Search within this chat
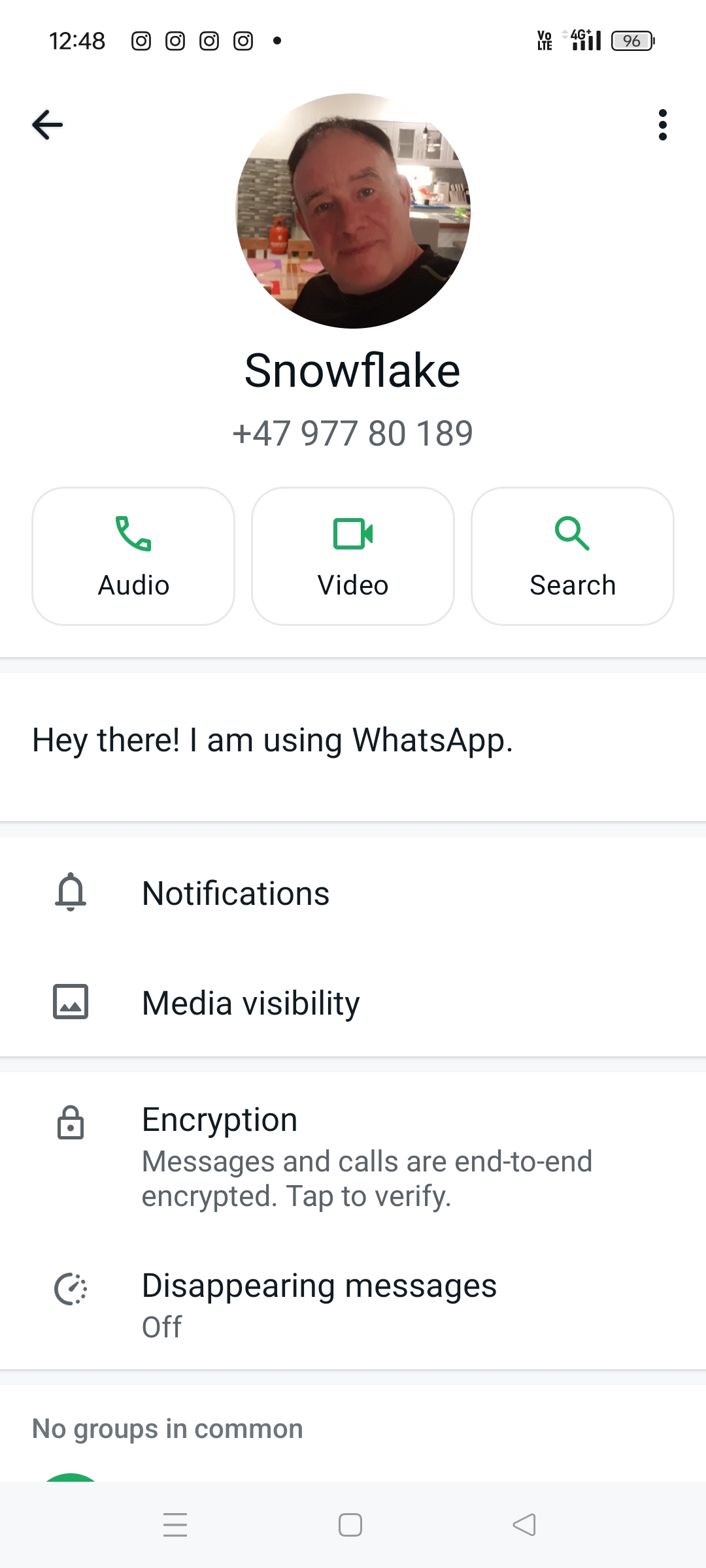This screenshot has width=706, height=1568. click(573, 556)
